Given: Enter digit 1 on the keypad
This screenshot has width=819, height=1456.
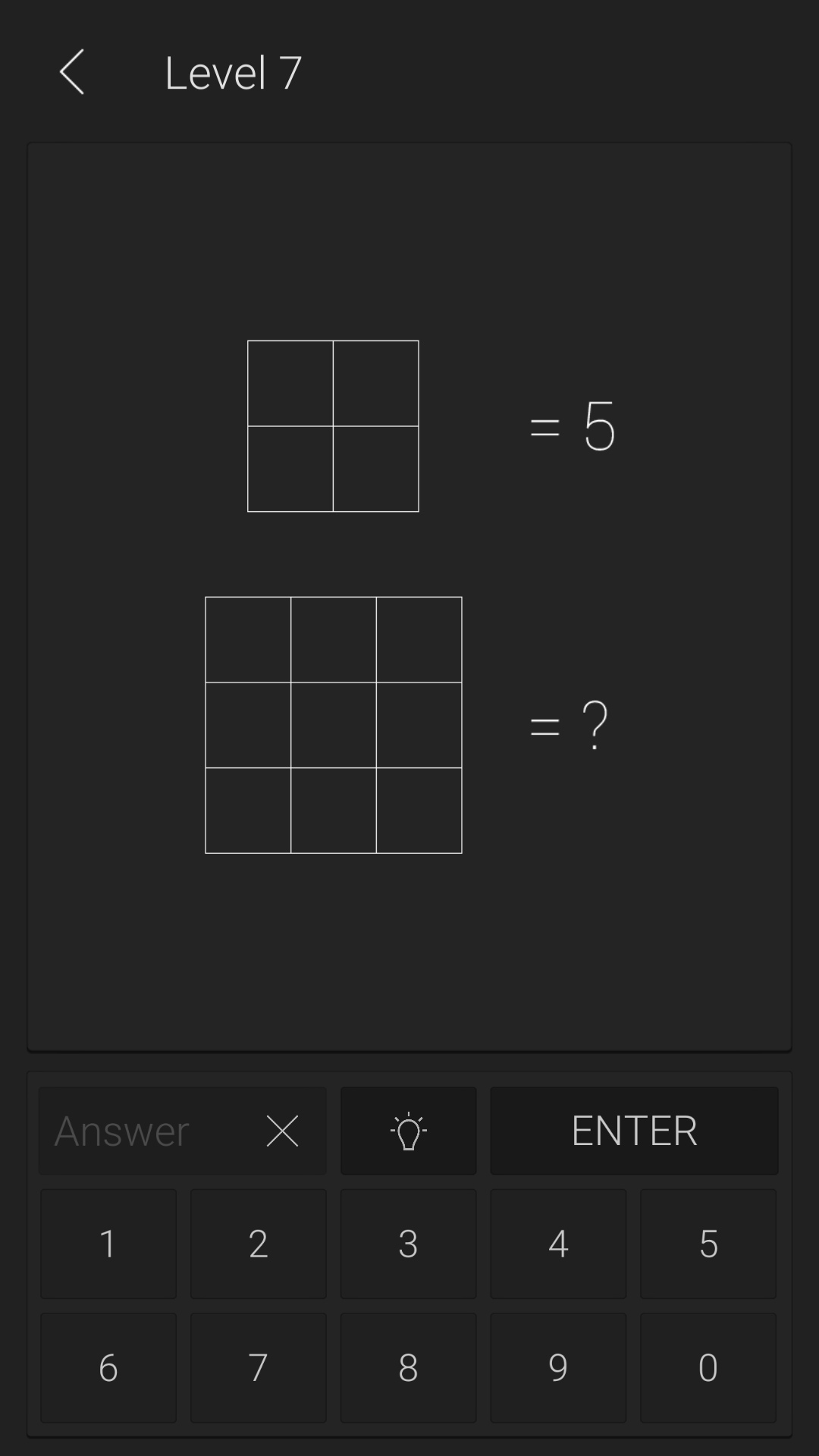Looking at the screenshot, I should click(x=108, y=1244).
